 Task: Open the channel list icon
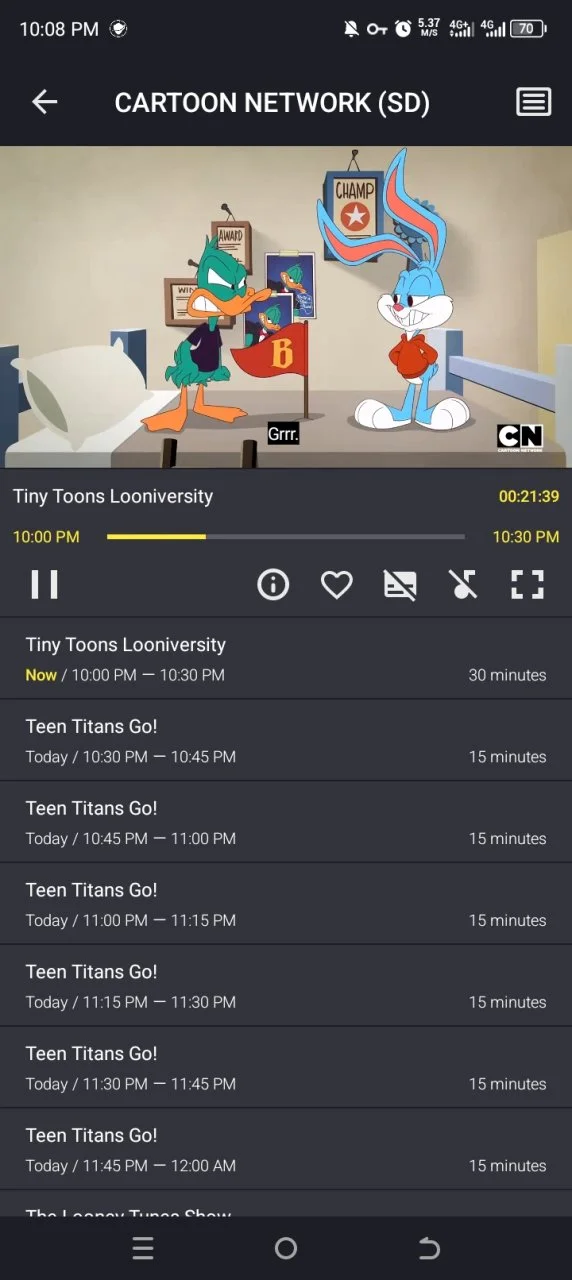click(x=534, y=102)
